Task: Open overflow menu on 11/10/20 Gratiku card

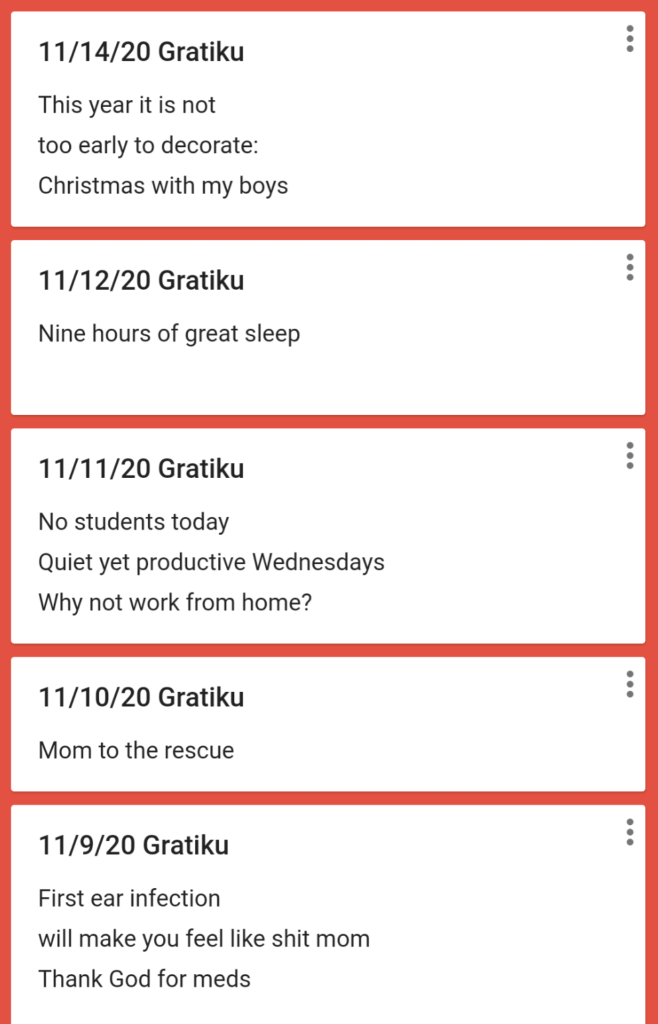Action: click(x=629, y=684)
